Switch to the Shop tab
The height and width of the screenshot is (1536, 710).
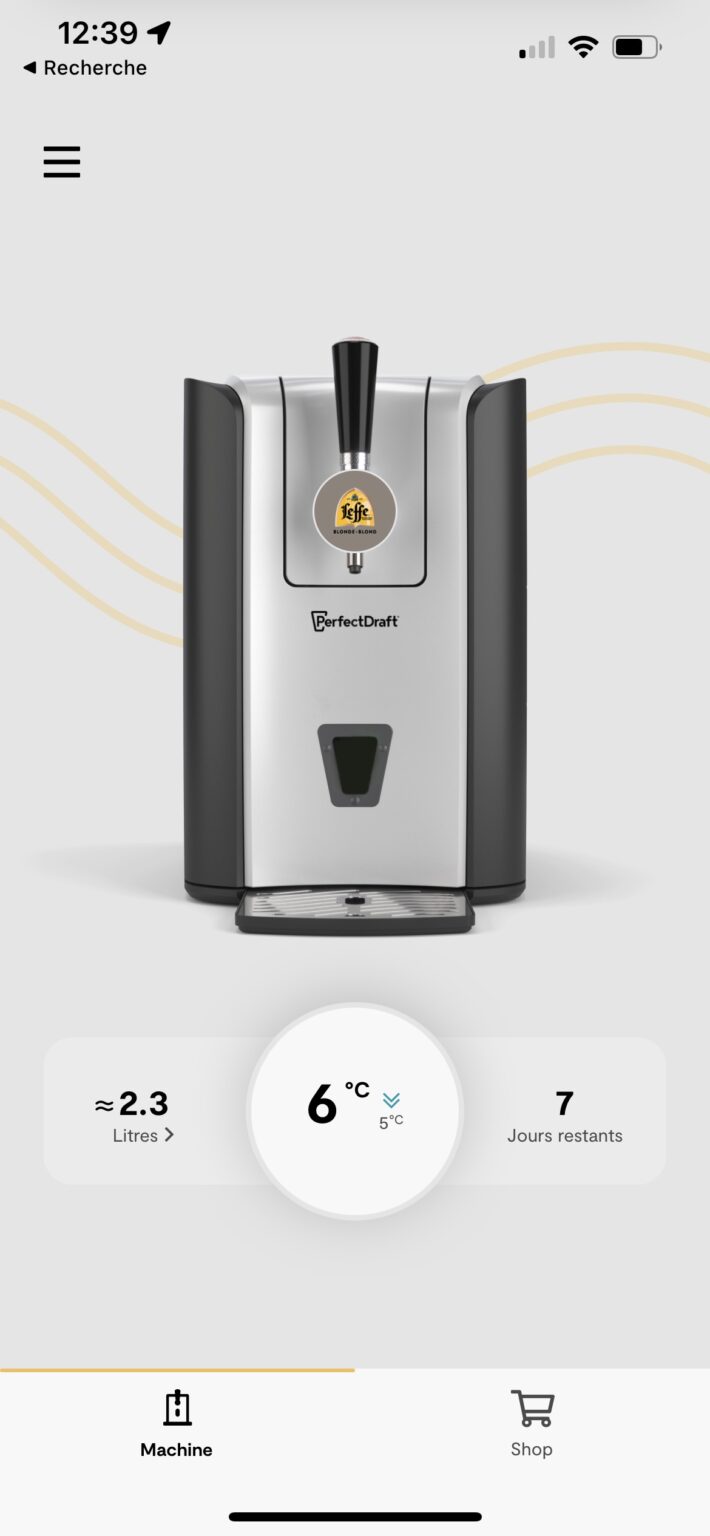tap(532, 1424)
